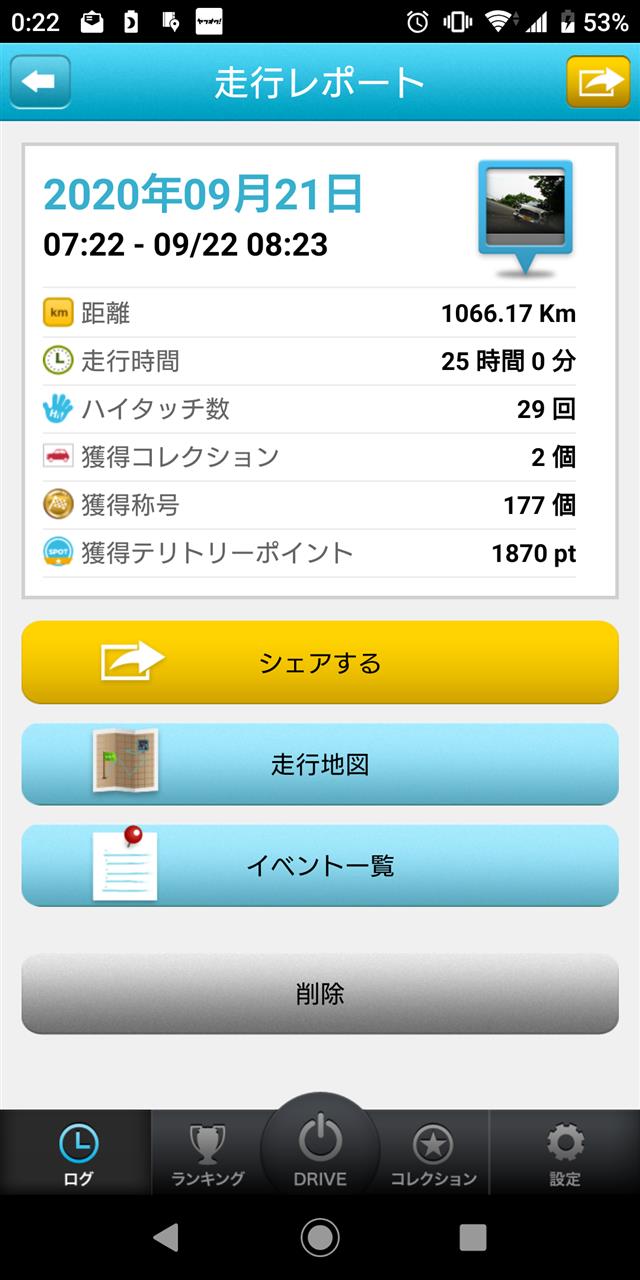Switch to the ログ tab
This screenshot has width=640, height=1280.
(x=77, y=1153)
